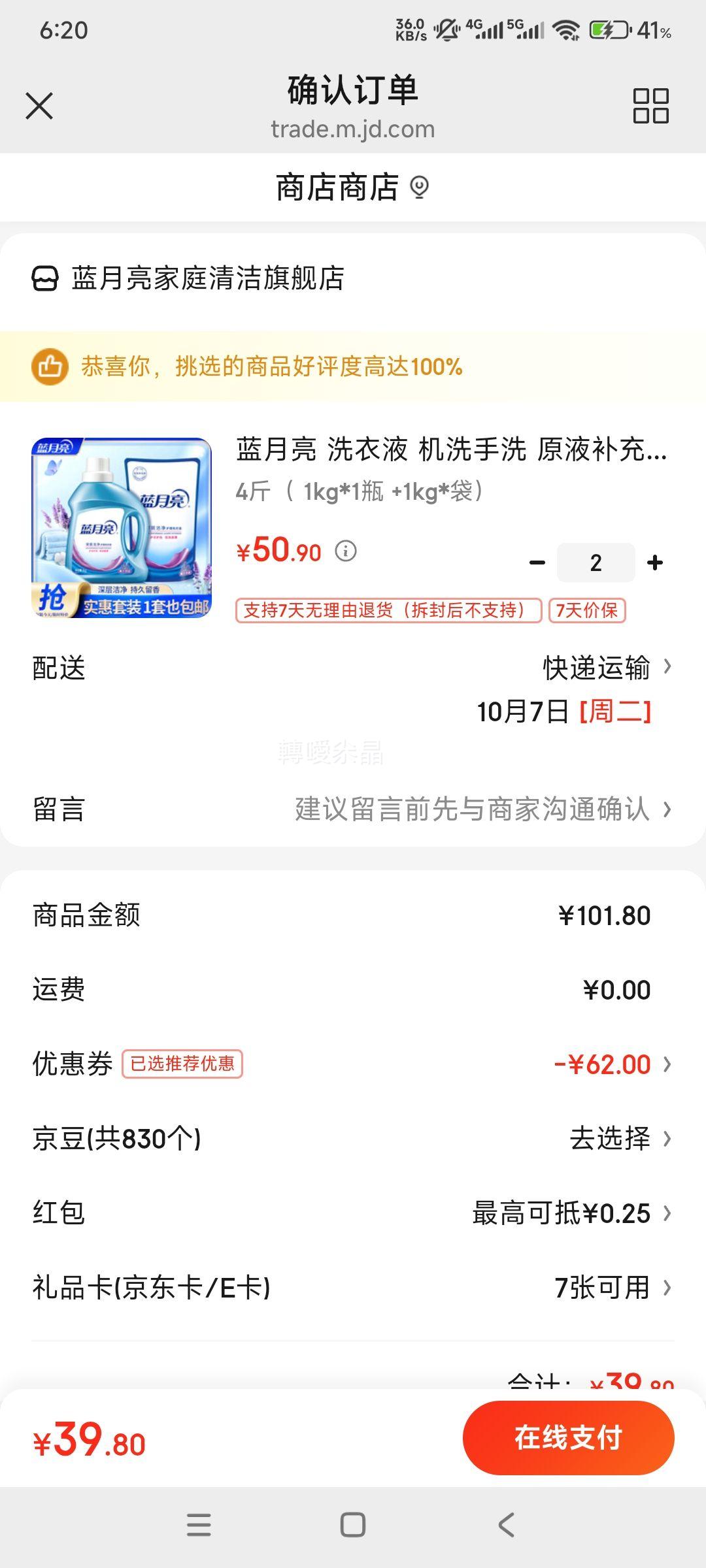Select a 礼品卡 gift card
Image resolution: width=706 pixels, height=1568 pixels.
tap(611, 1288)
